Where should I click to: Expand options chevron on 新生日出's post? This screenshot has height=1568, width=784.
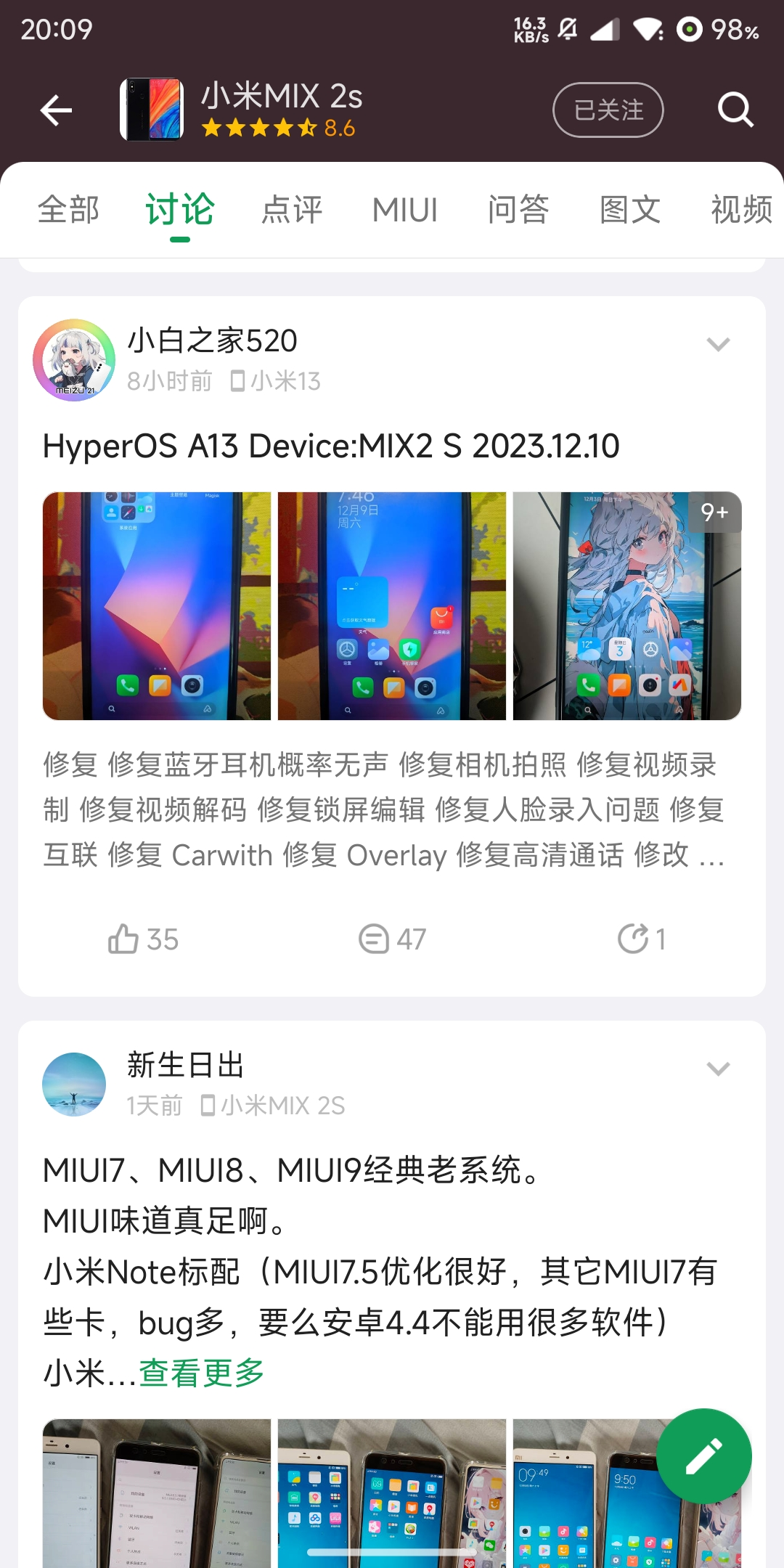pos(718,1069)
